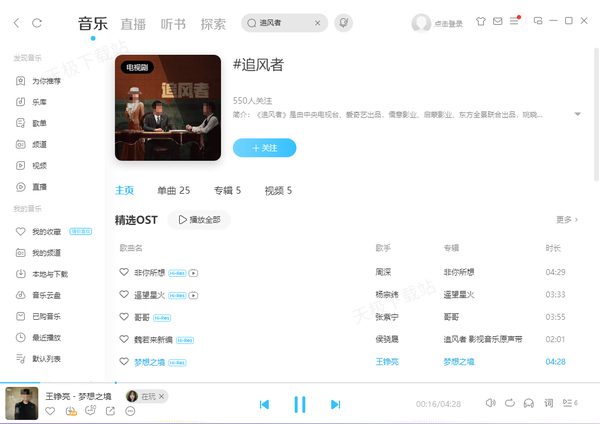Switch to the 听书 top tab

pyautogui.click(x=173, y=23)
